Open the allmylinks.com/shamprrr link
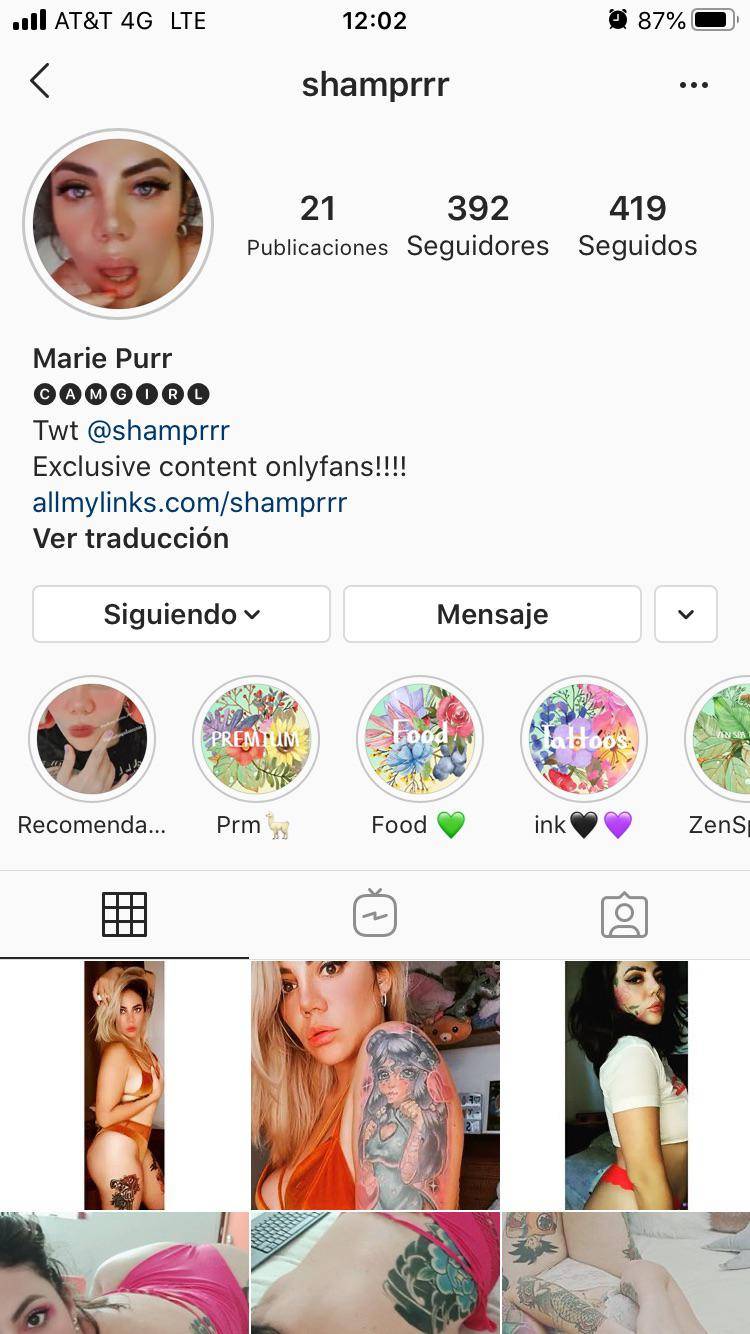Image resolution: width=750 pixels, height=1334 pixels. pos(189,502)
